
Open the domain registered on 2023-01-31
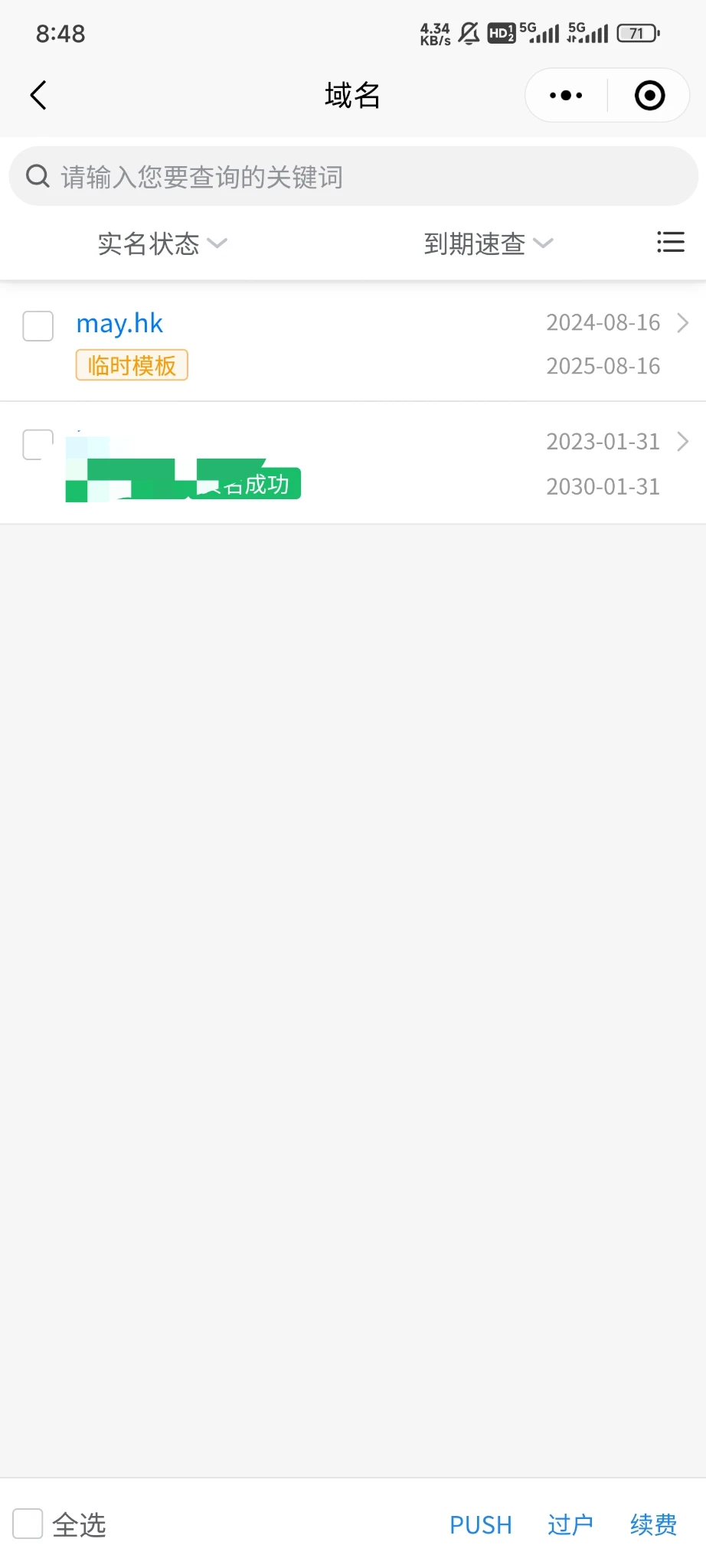point(682,442)
